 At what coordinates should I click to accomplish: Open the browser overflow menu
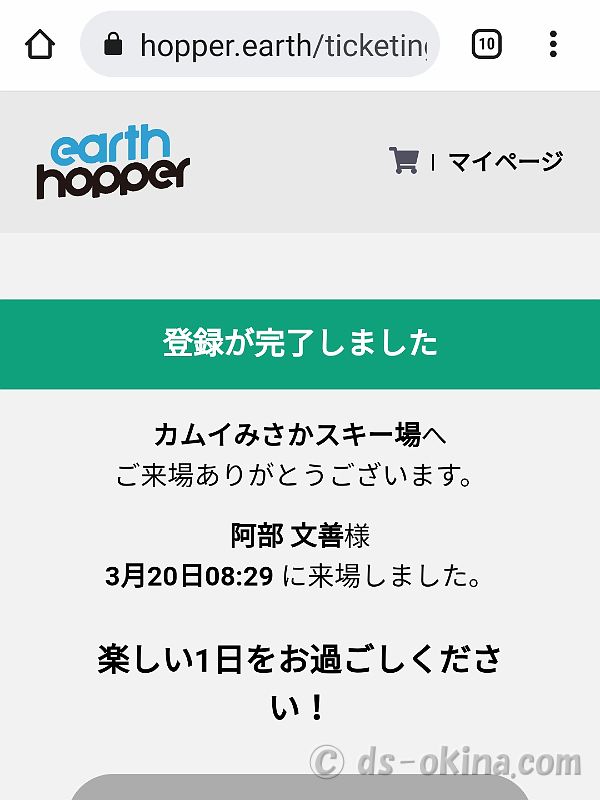[x=553, y=44]
